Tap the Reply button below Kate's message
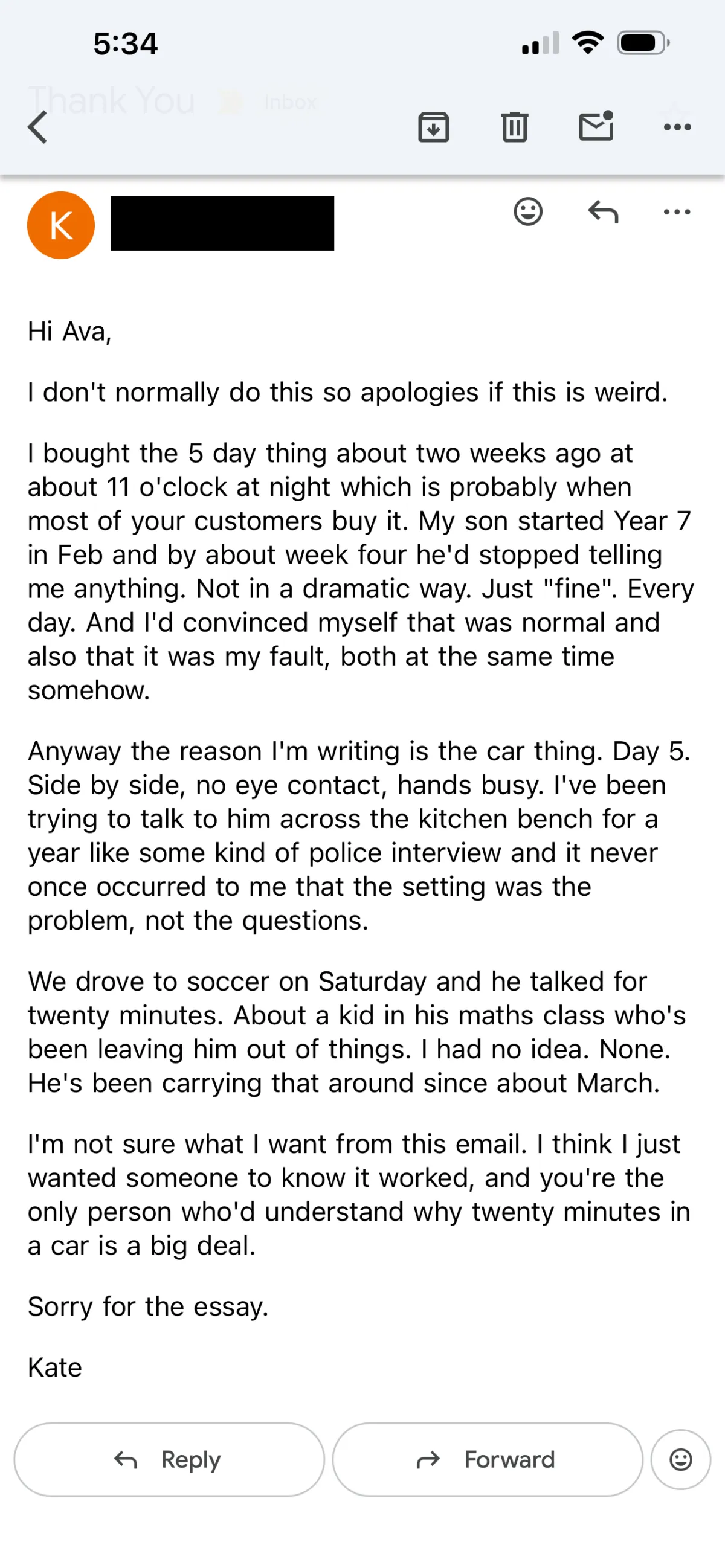The width and height of the screenshot is (725, 1568). (169, 1460)
